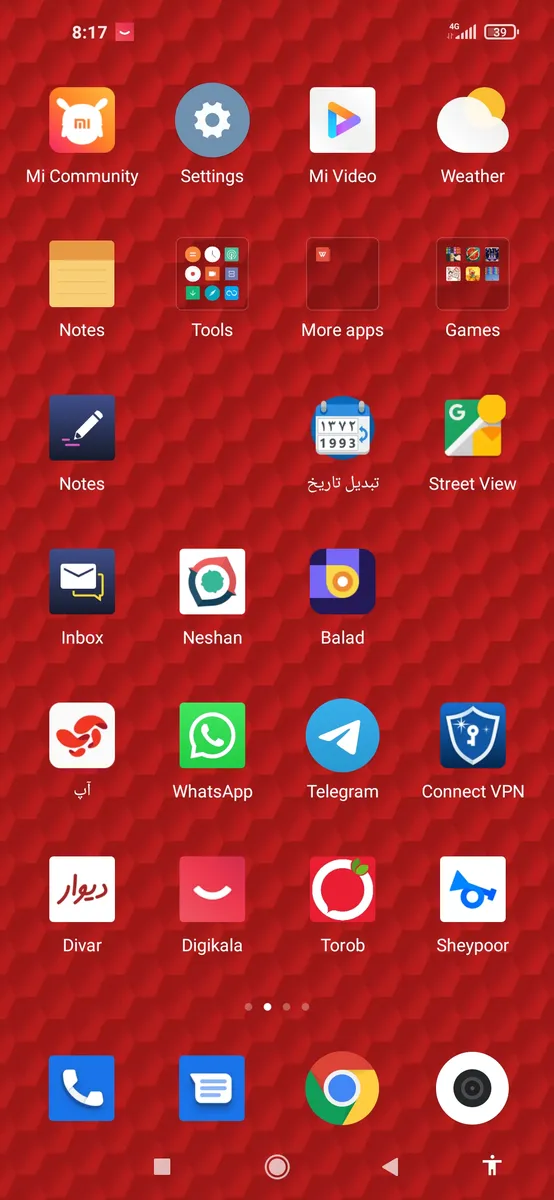
Task: Open the Tools folder
Action: pyautogui.click(x=212, y=274)
